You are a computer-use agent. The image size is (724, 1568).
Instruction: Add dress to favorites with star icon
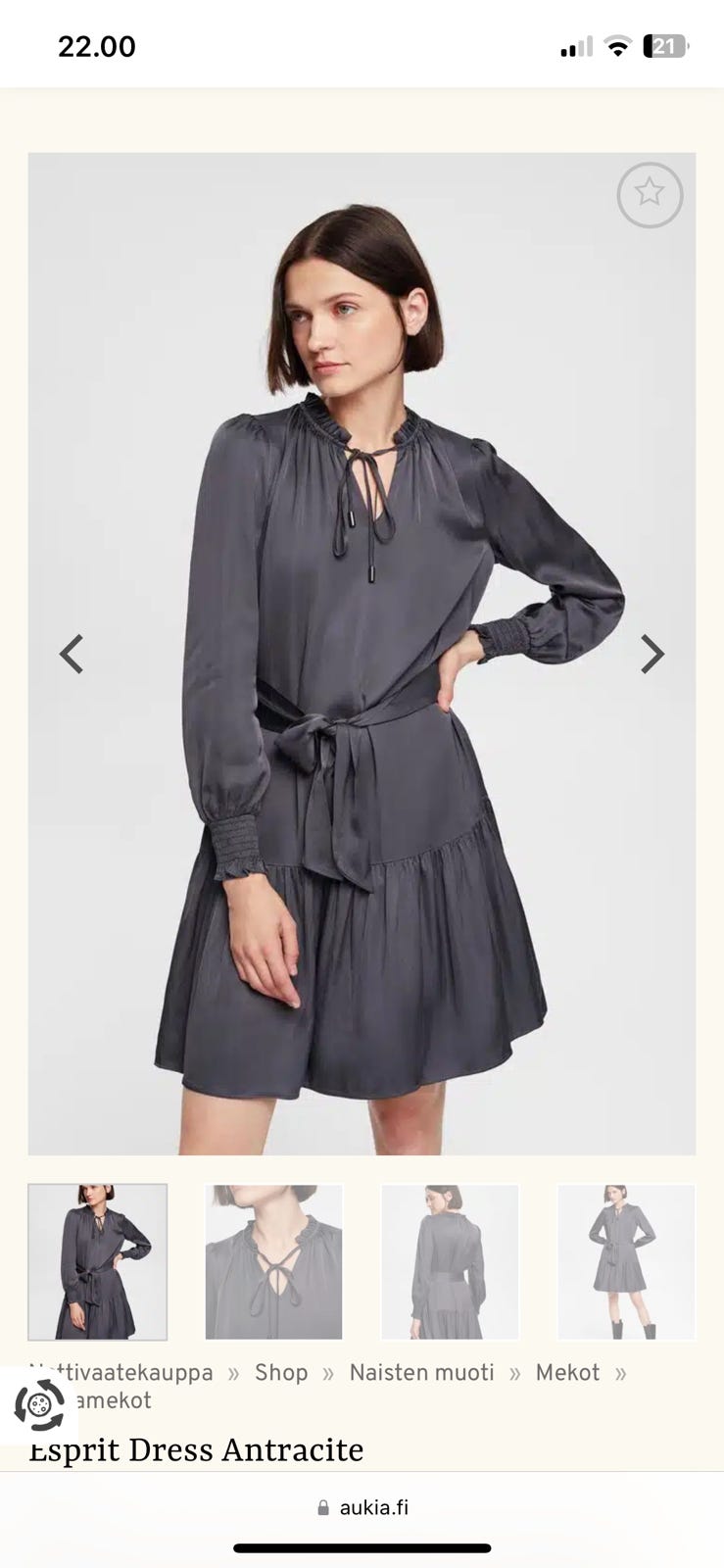pyautogui.click(x=650, y=194)
